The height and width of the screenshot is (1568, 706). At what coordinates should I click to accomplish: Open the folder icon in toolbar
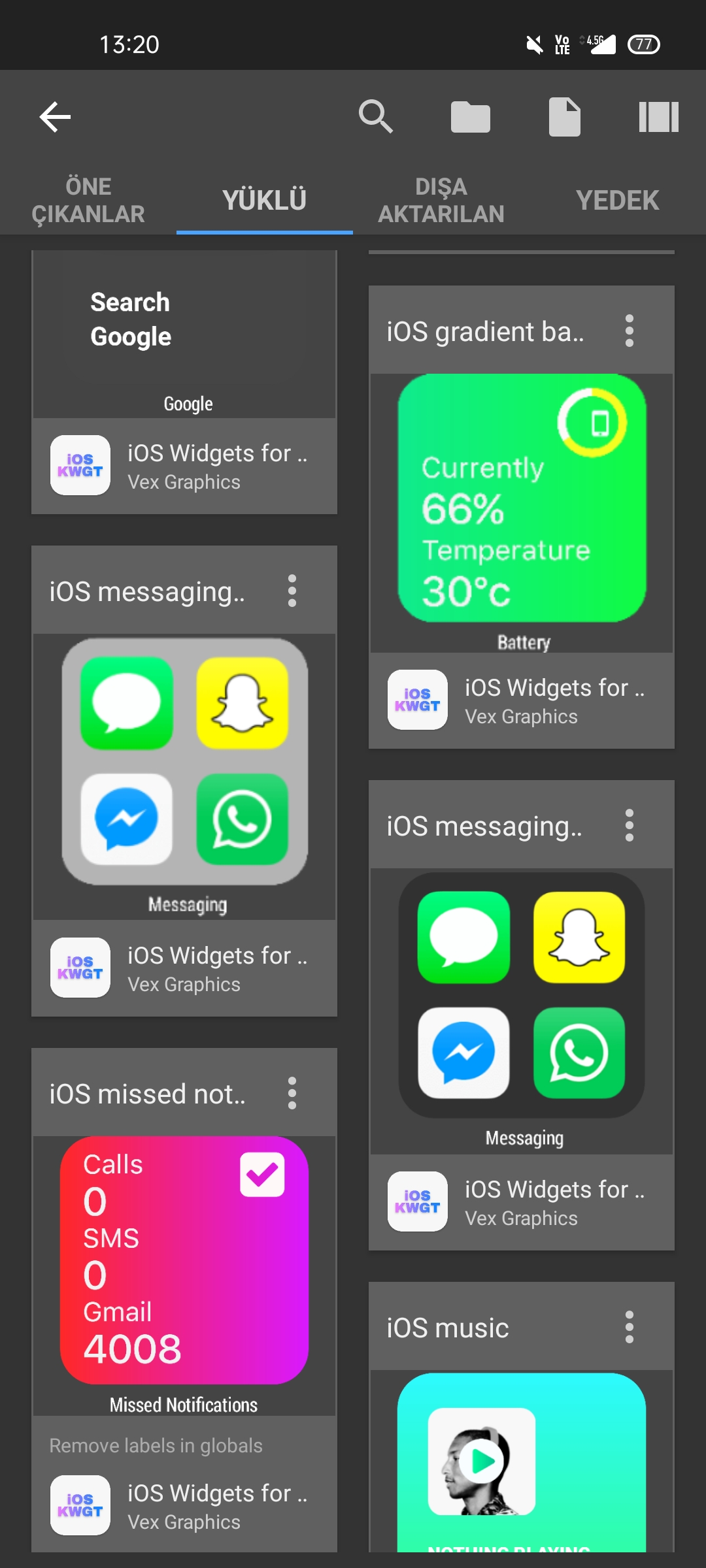pos(471,117)
